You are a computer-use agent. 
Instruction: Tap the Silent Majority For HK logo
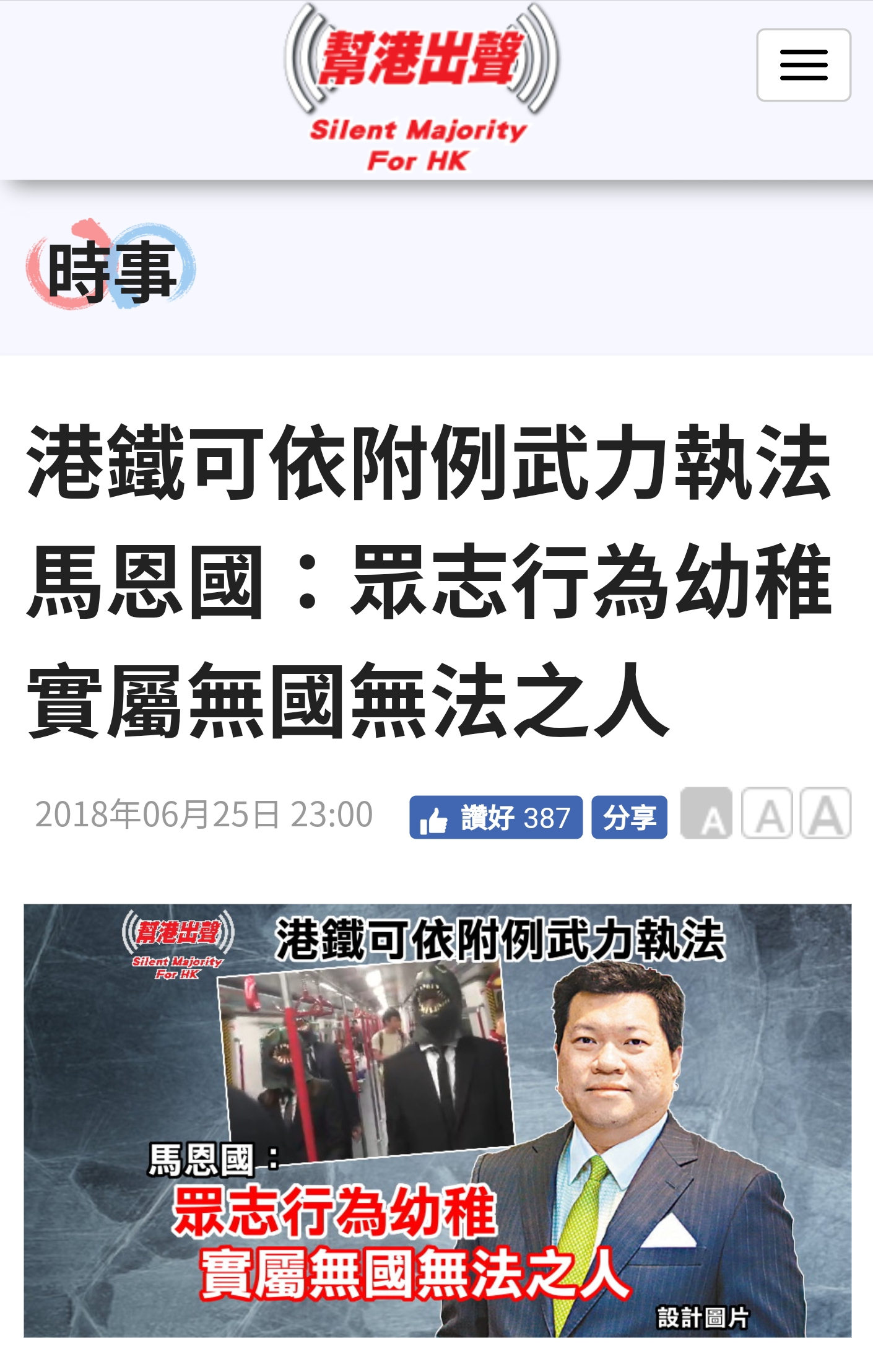pos(421,89)
